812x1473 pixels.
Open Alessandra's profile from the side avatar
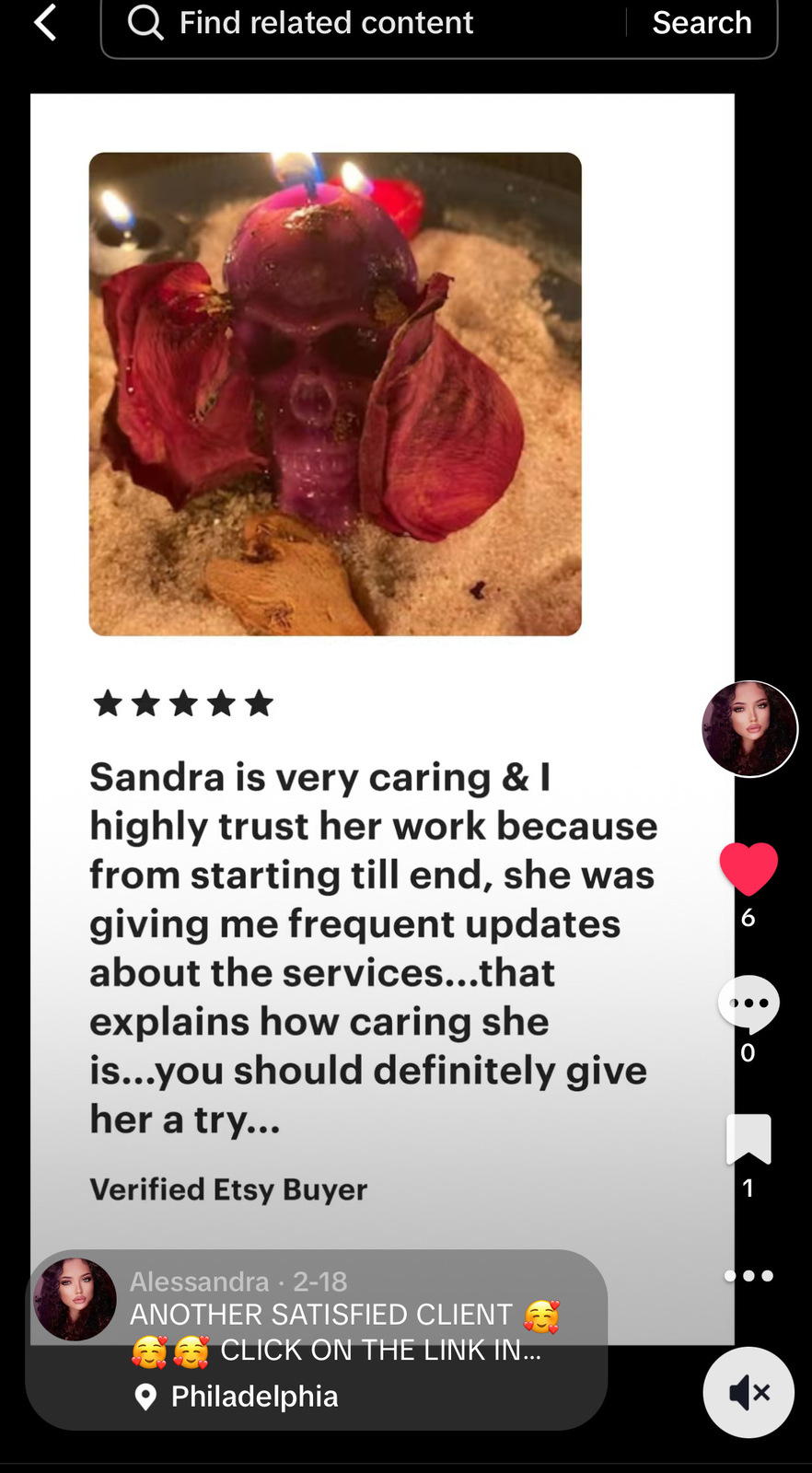749,729
